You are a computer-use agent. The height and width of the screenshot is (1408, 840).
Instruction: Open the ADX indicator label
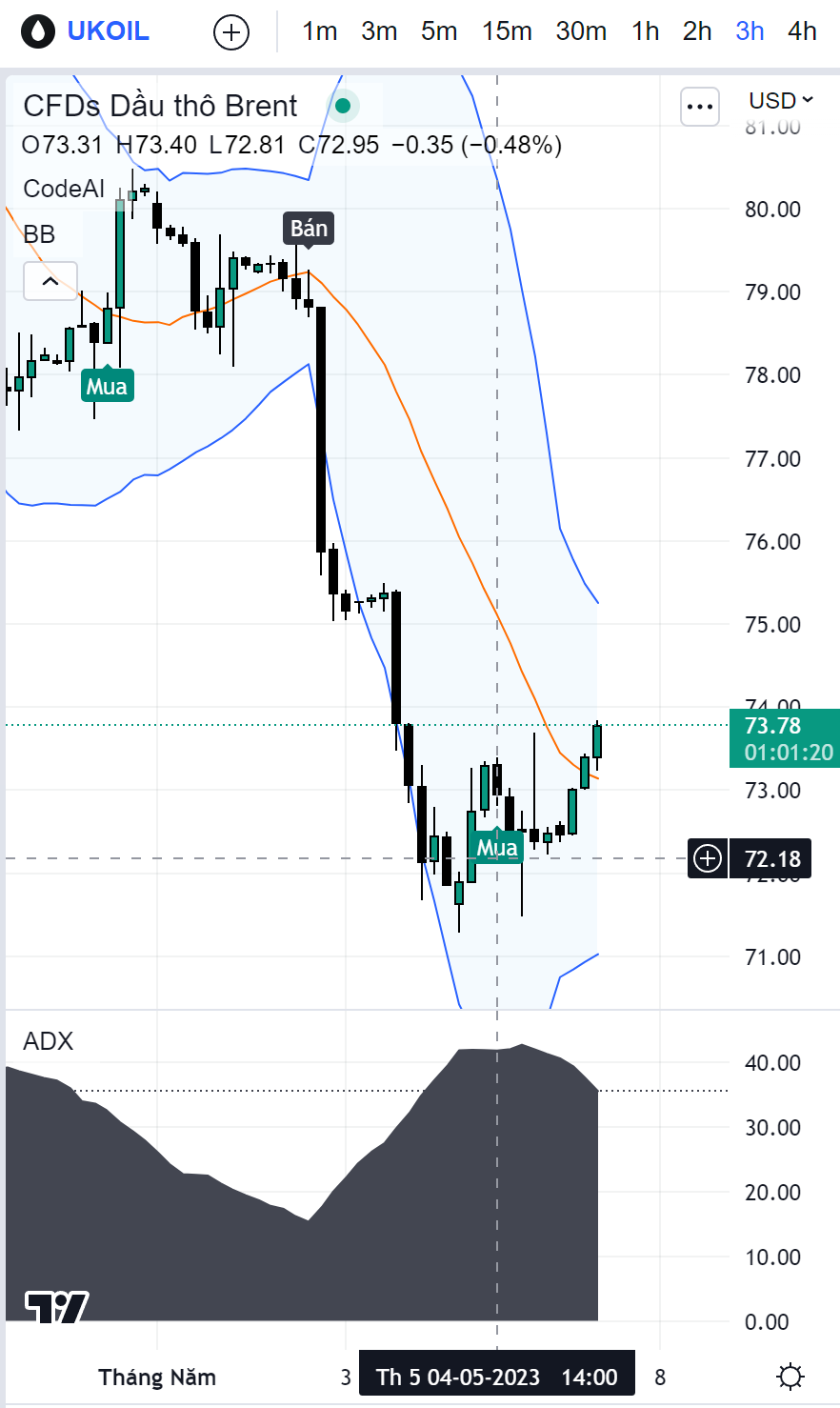[48, 1041]
